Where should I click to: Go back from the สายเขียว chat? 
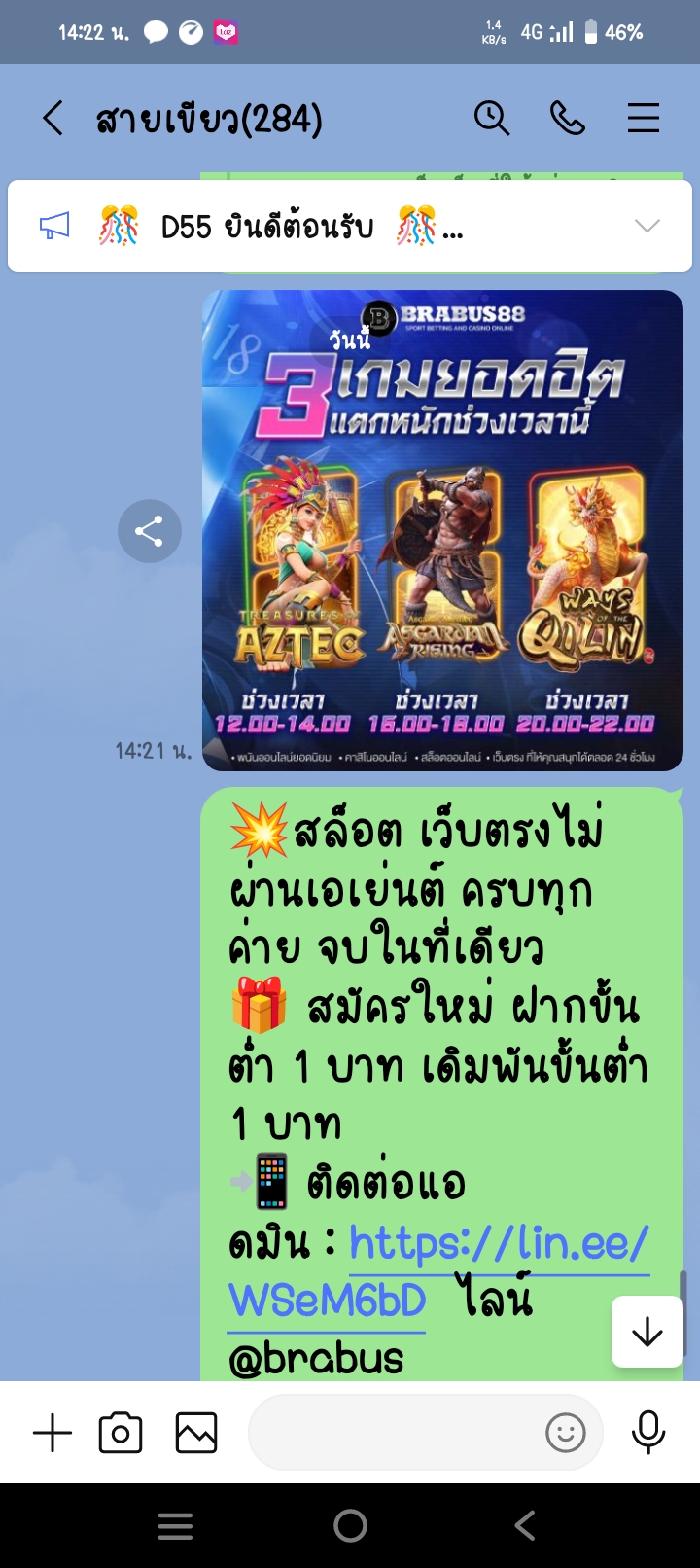(x=53, y=119)
